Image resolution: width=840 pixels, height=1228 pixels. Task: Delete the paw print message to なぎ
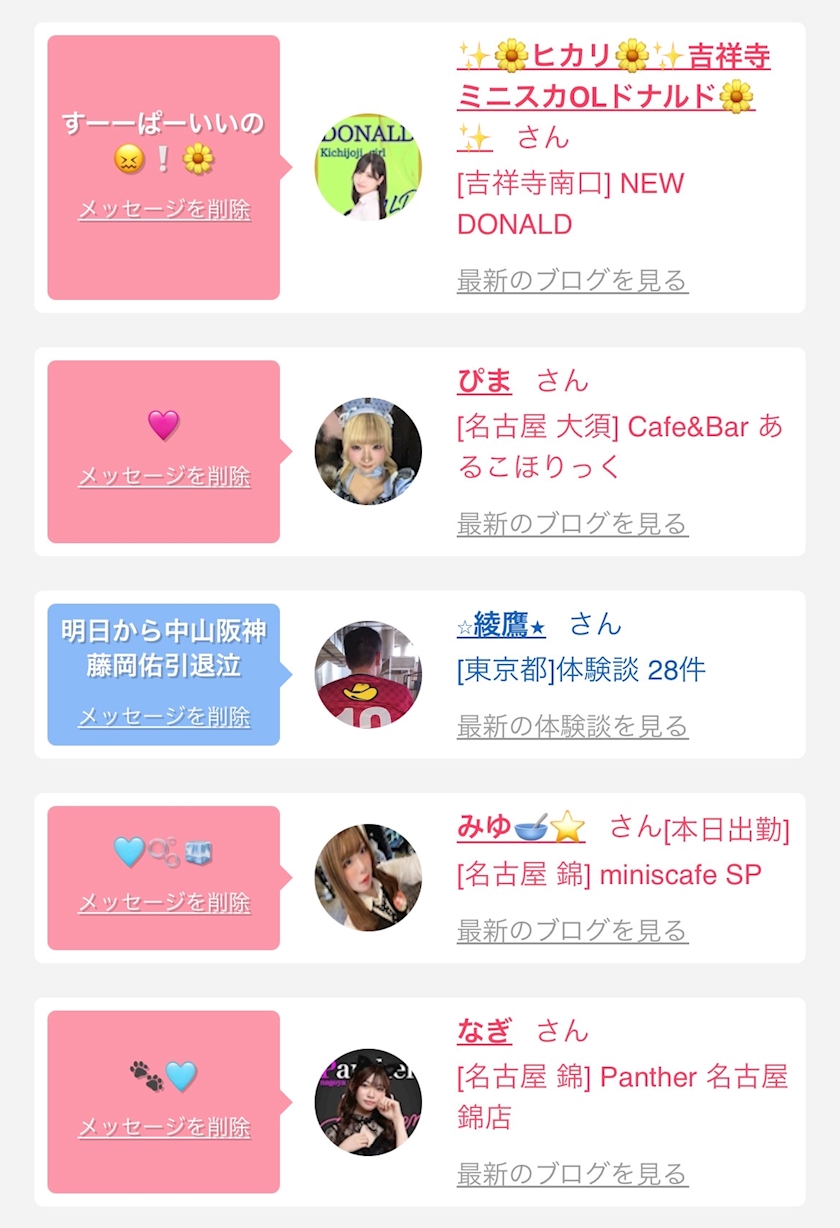[164, 1127]
